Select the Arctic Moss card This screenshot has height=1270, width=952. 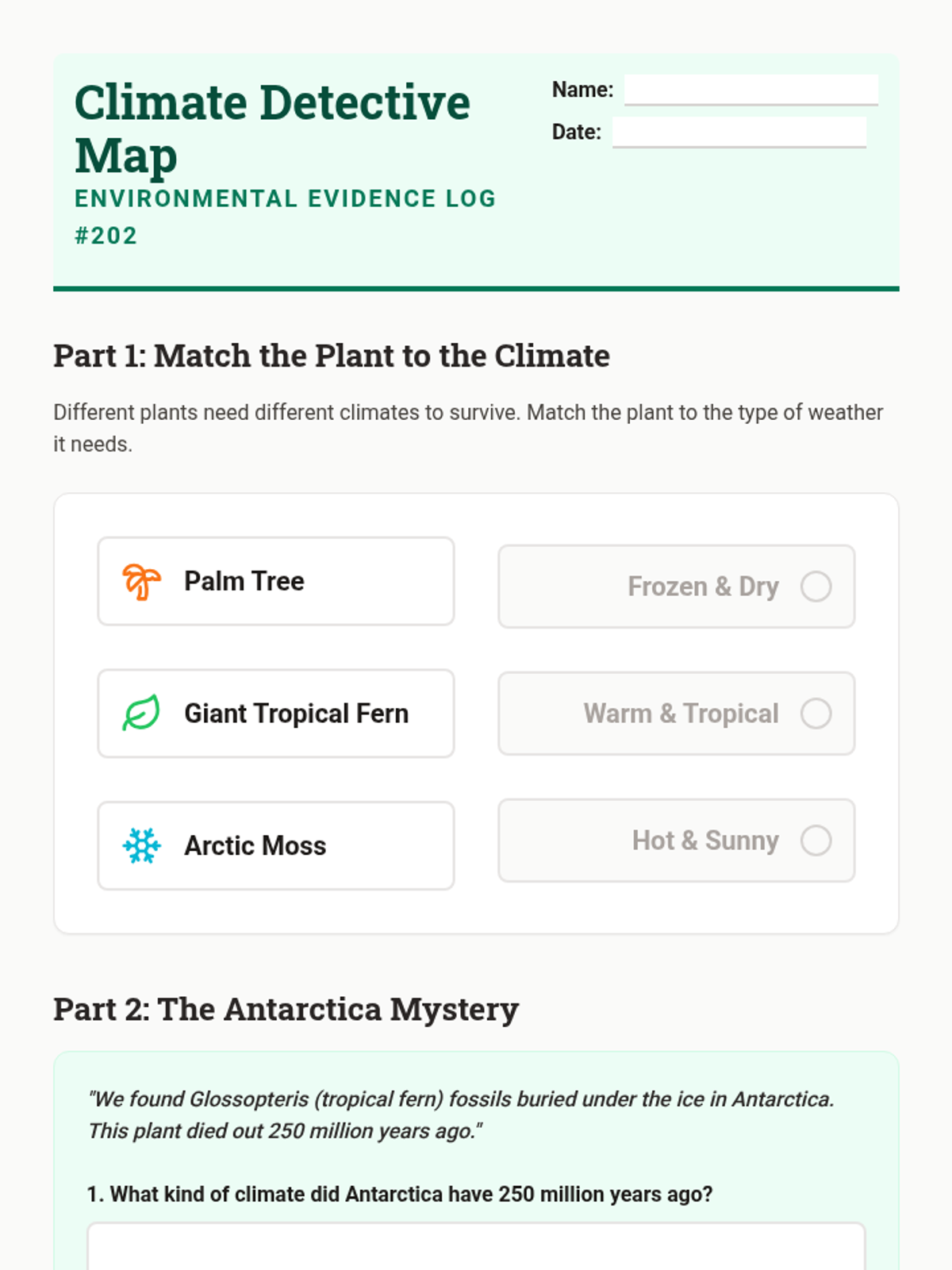point(276,845)
